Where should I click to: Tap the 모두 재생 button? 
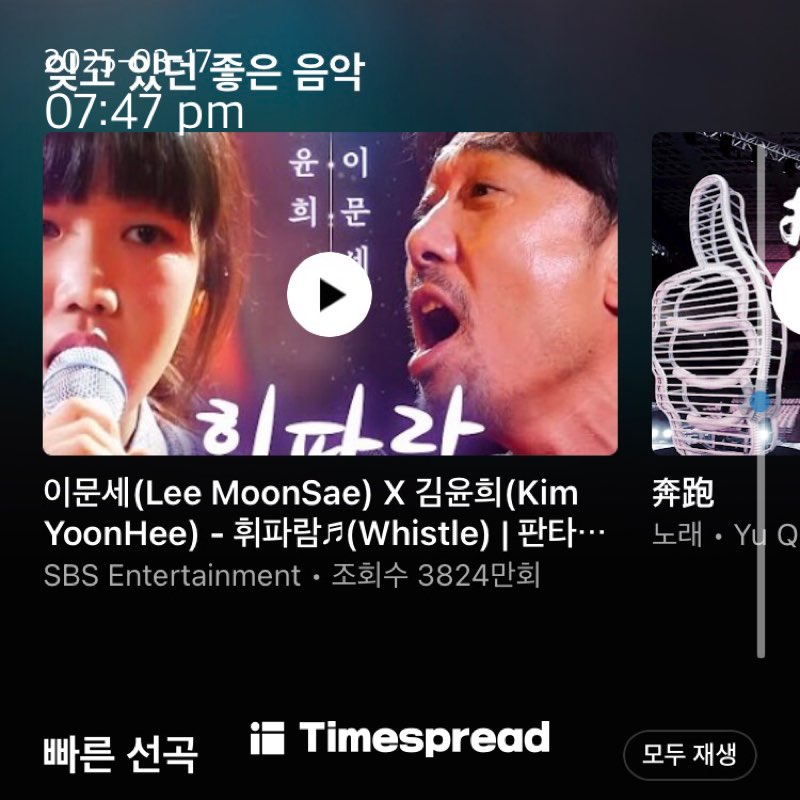pyautogui.click(x=689, y=755)
